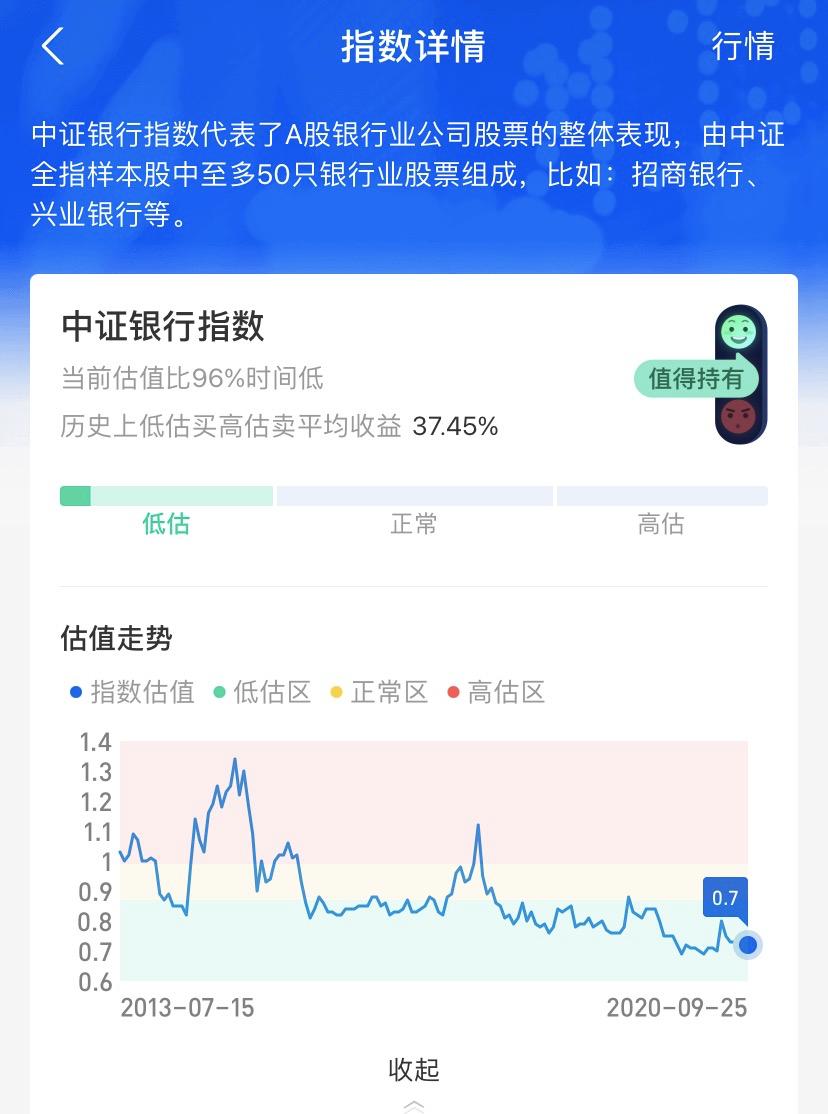This screenshot has height=1114, width=828.
Task: Collapse the chart via 收起
Action: tap(414, 1069)
